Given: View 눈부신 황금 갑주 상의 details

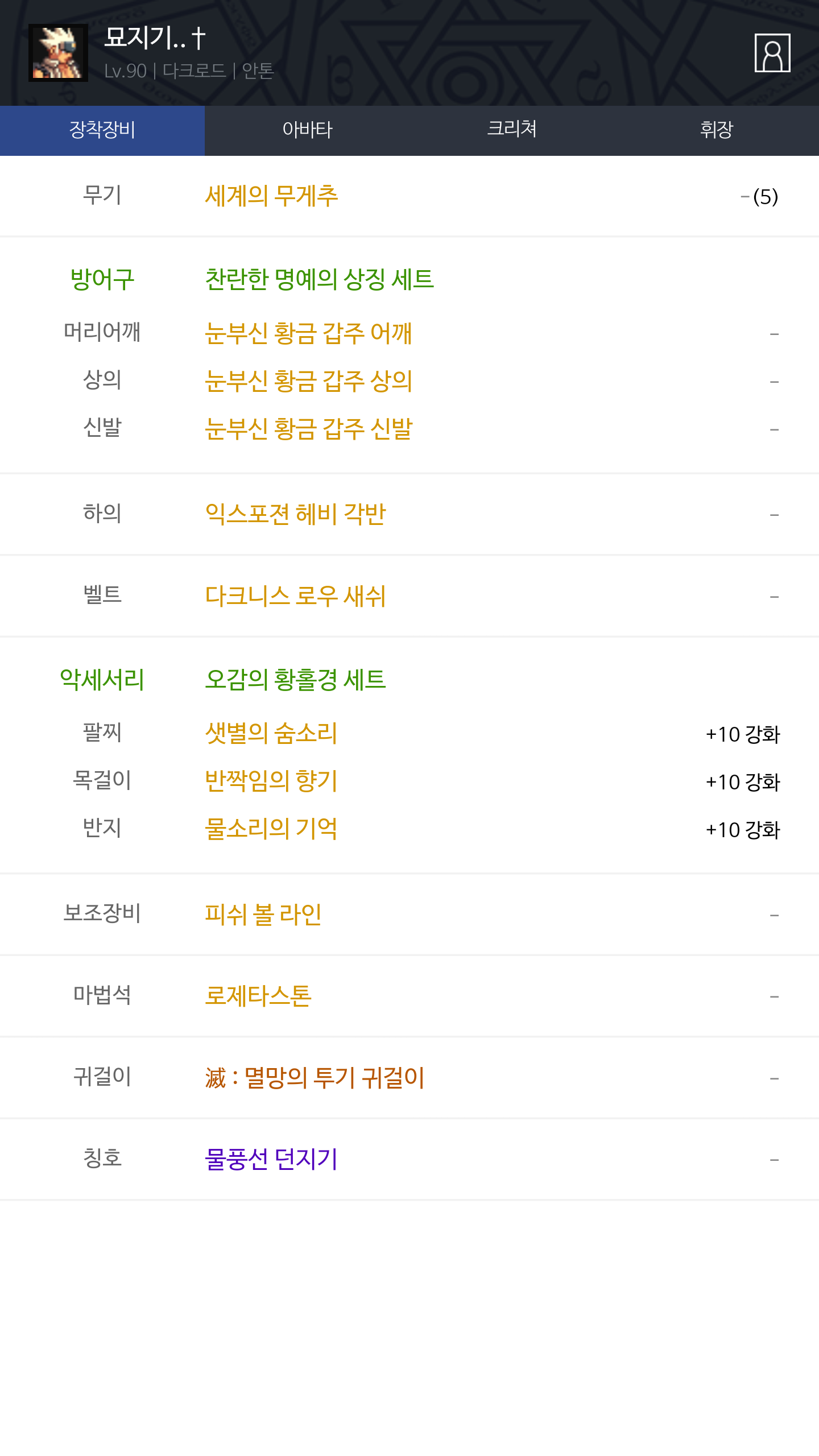Looking at the screenshot, I should tap(308, 381).
